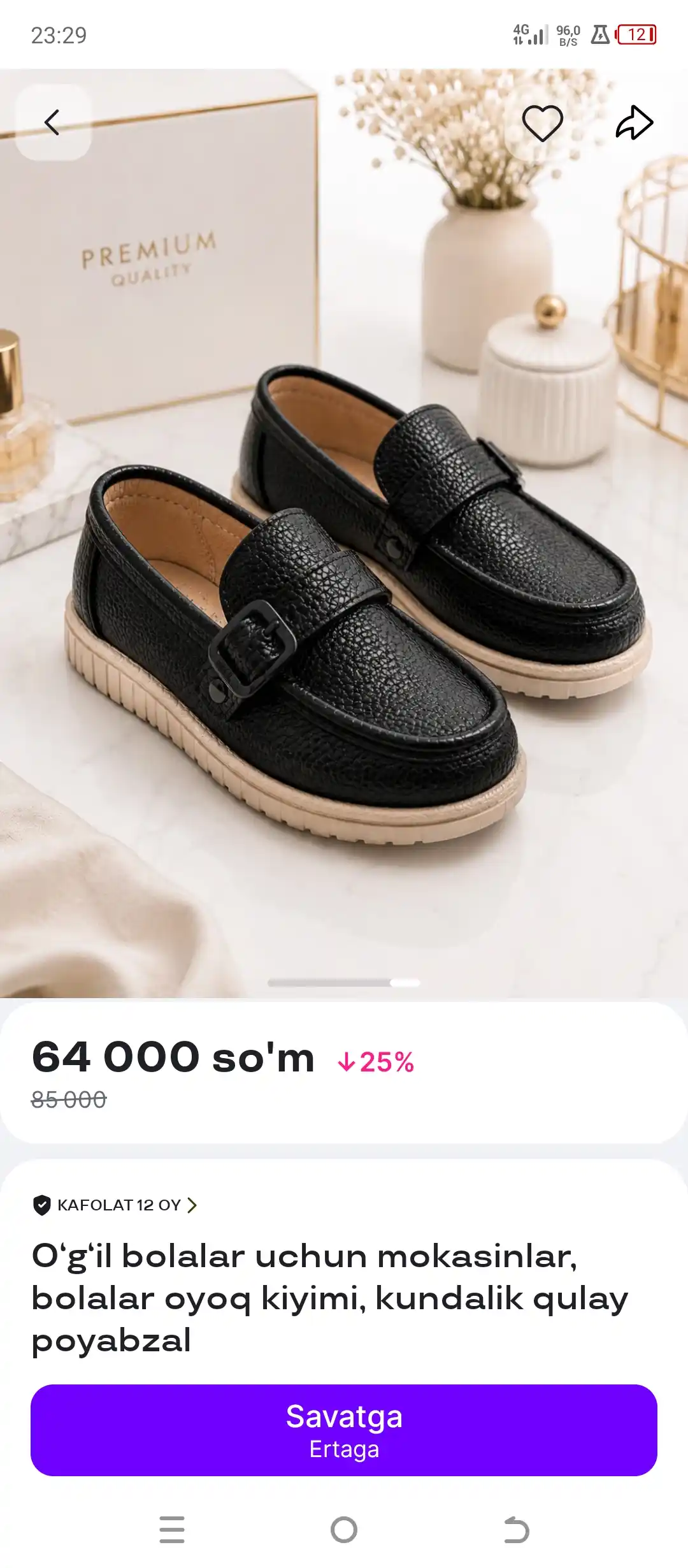Go back using the top-left arrow
The width and height of the screenshot is (688, 1568).
pos(53,122)
